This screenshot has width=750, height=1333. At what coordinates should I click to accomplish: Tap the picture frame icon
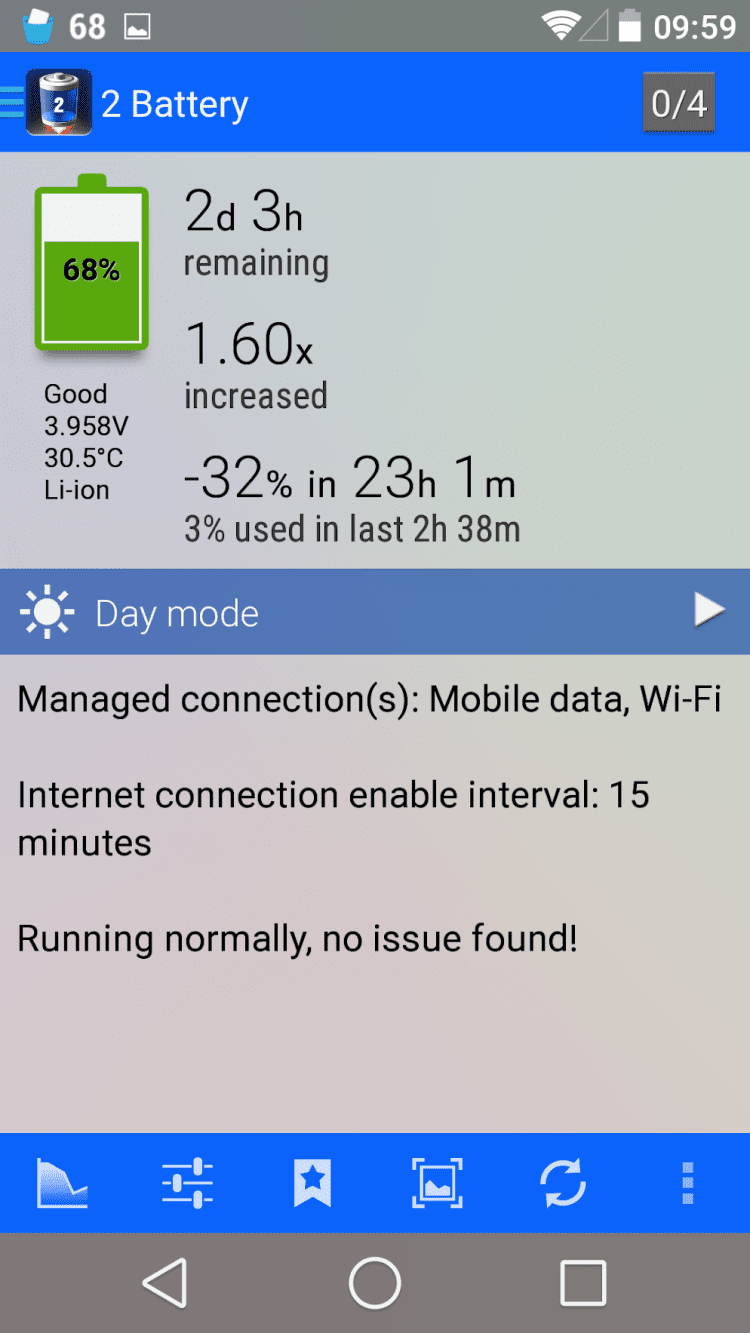437,1183
